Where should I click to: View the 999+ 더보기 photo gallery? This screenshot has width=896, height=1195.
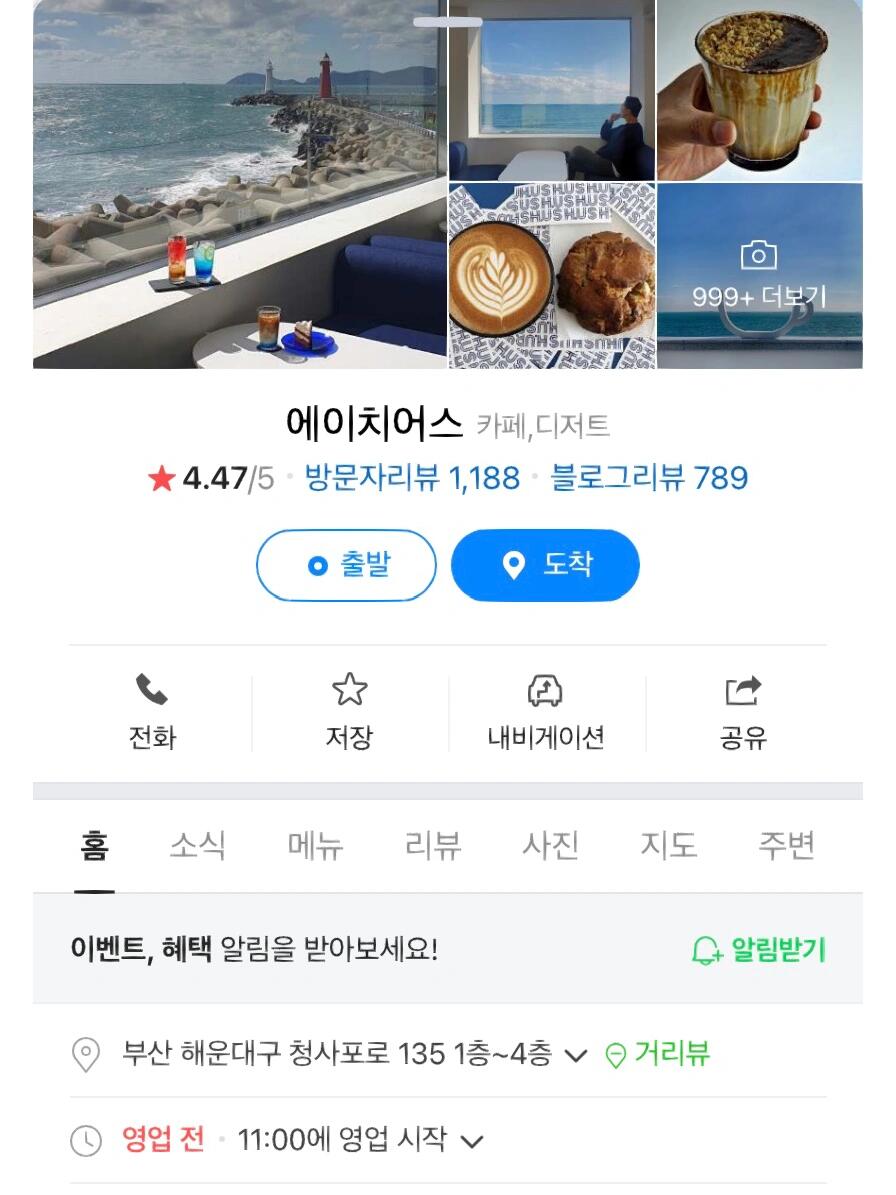[759, 275]
